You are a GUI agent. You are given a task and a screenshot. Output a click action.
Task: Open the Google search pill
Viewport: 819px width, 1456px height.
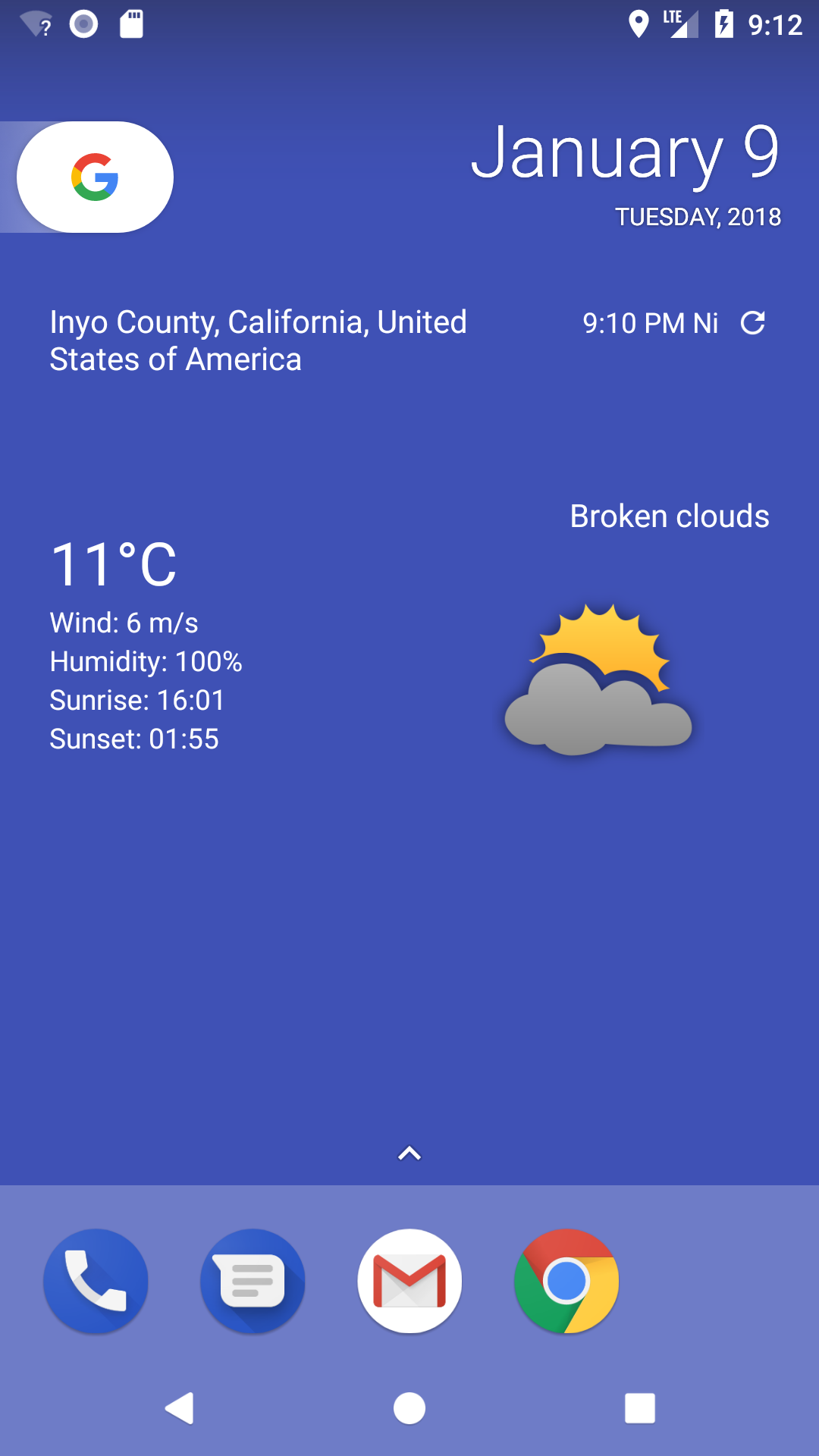coord(95,177)
